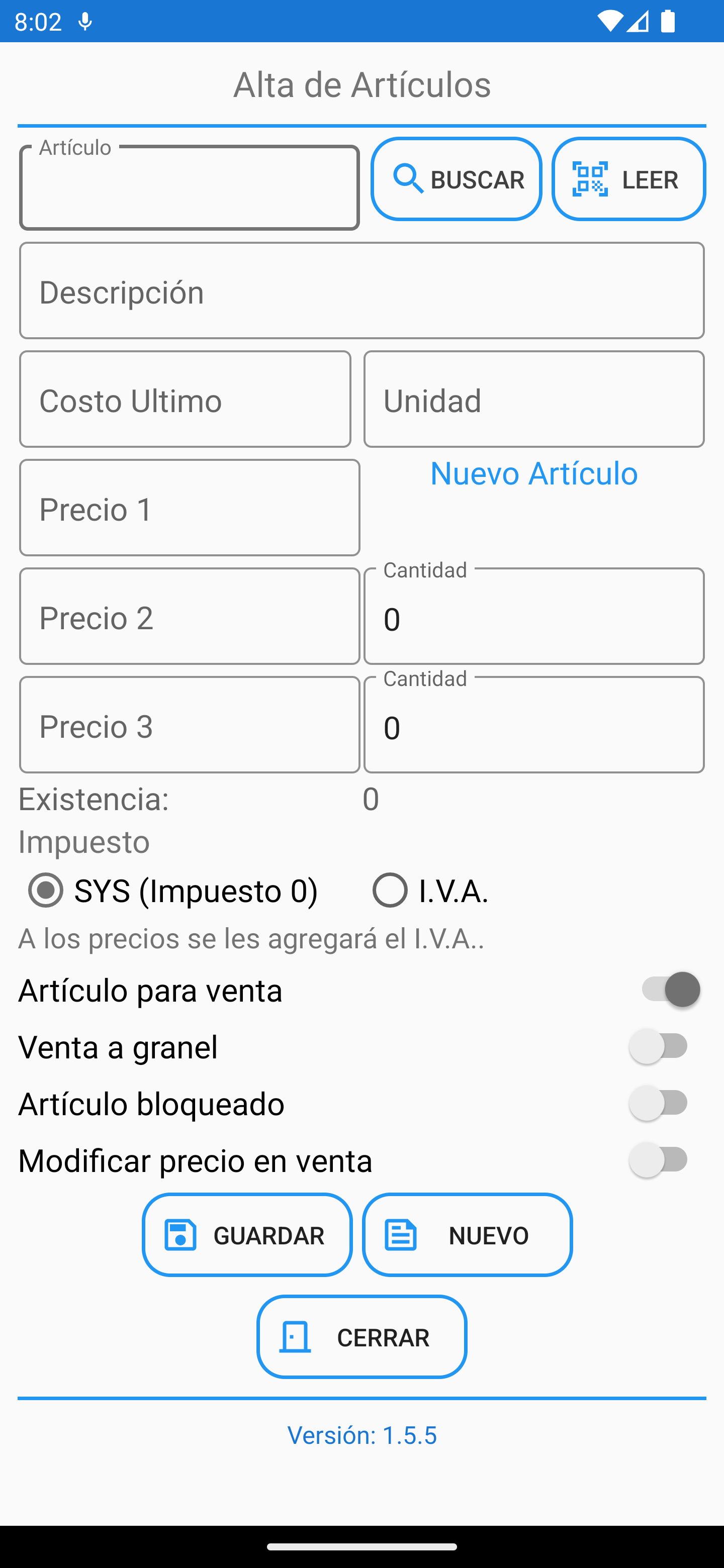Click the exit door icon on CERRAR
This screenshot has width=724, height=1568.
[294, 1337]
